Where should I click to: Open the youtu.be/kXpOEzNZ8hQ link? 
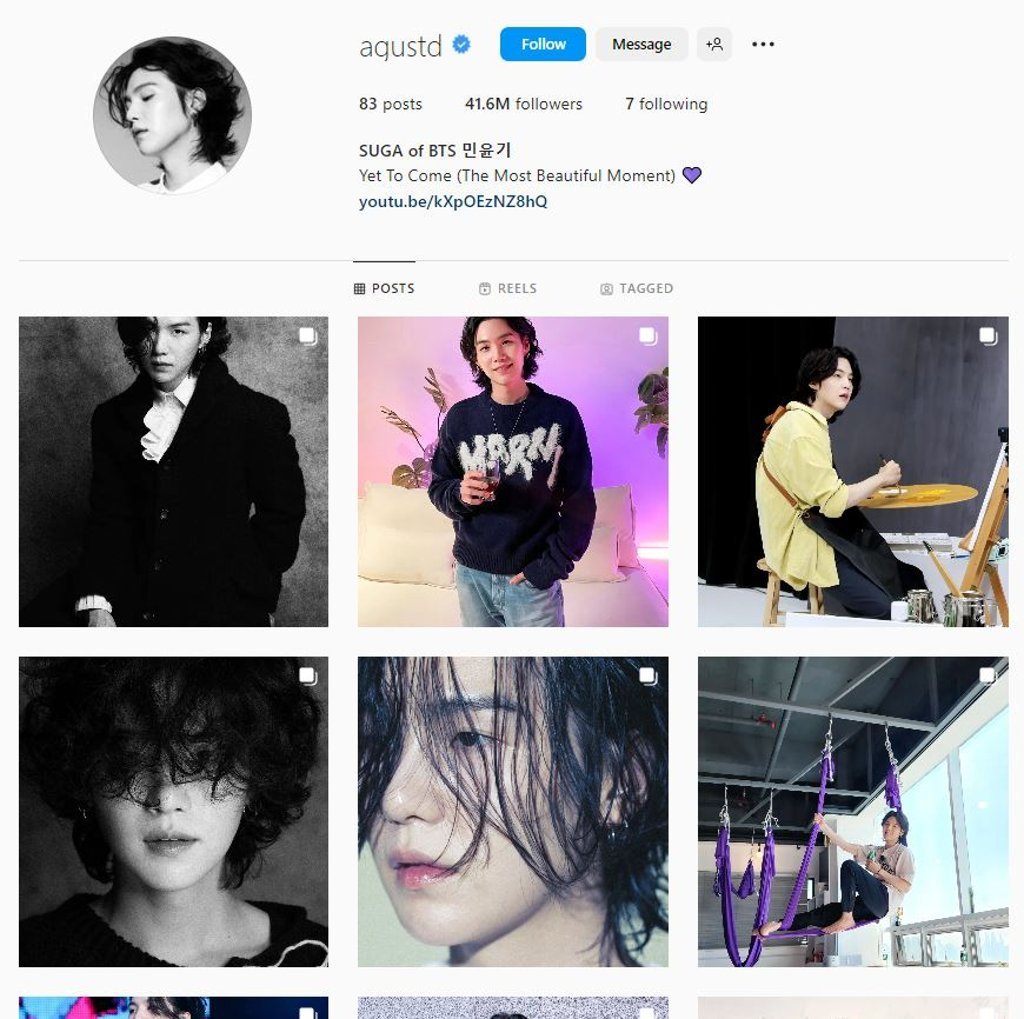coord(453,201)
